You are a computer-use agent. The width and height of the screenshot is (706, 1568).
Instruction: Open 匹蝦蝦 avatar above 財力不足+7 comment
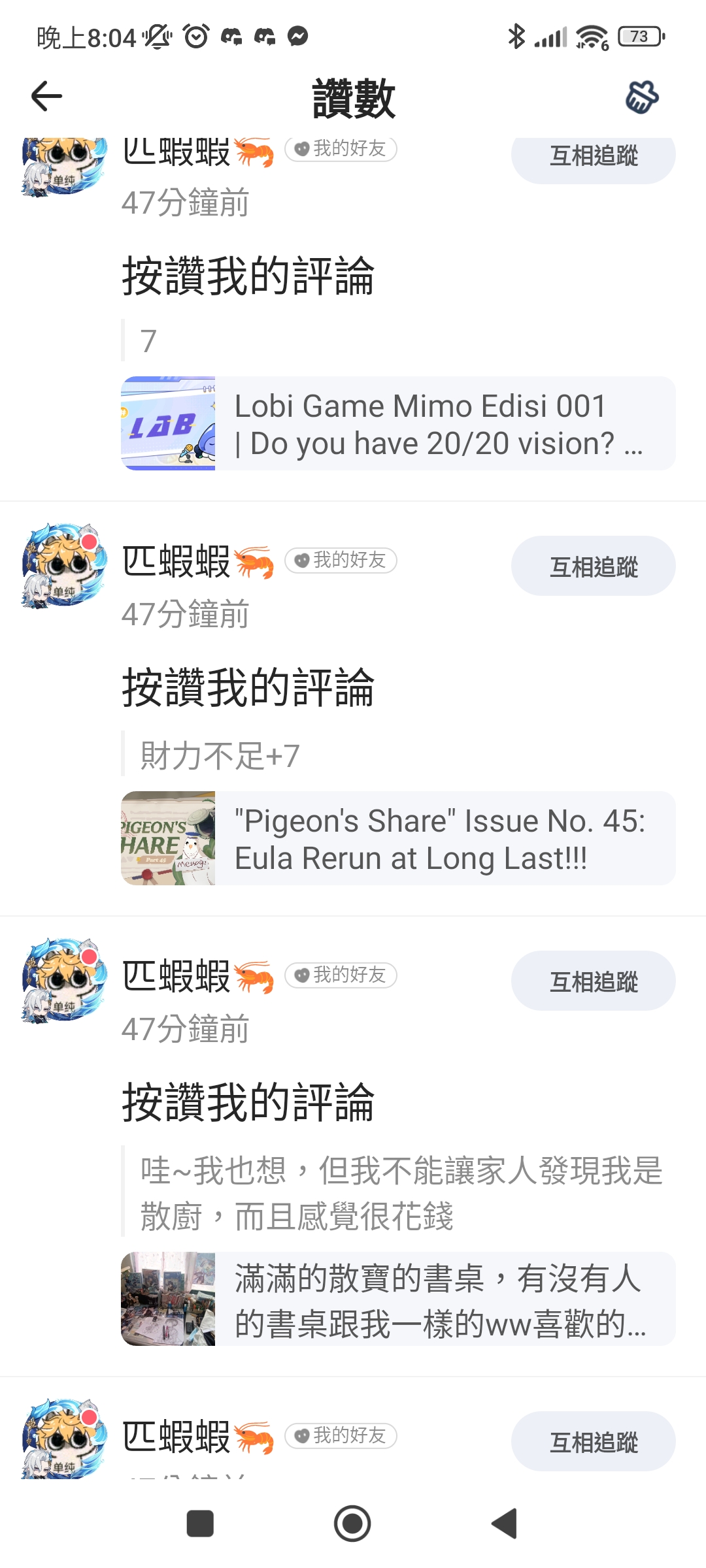coord(63,566)
